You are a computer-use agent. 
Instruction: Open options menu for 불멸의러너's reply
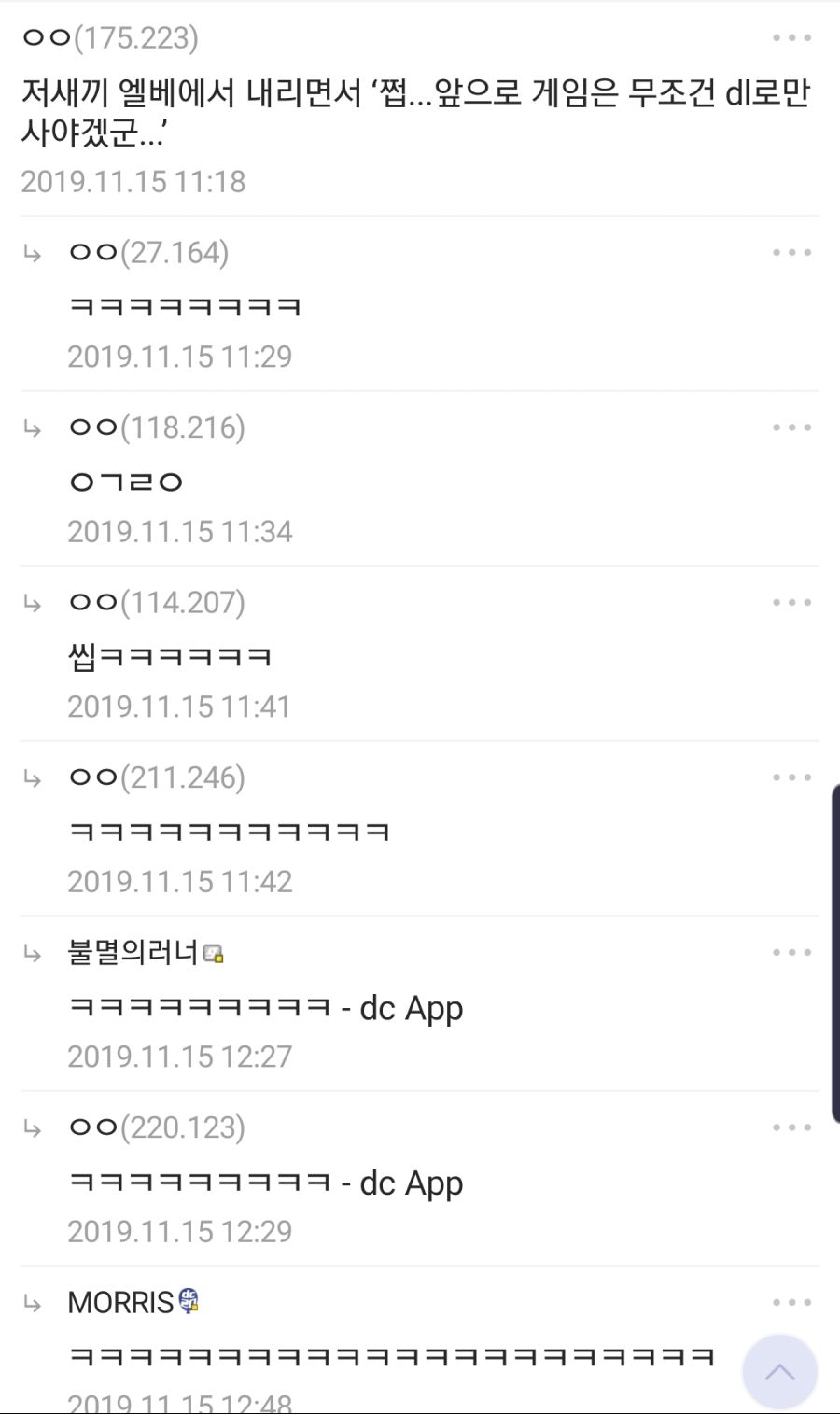tap(791, 953)
